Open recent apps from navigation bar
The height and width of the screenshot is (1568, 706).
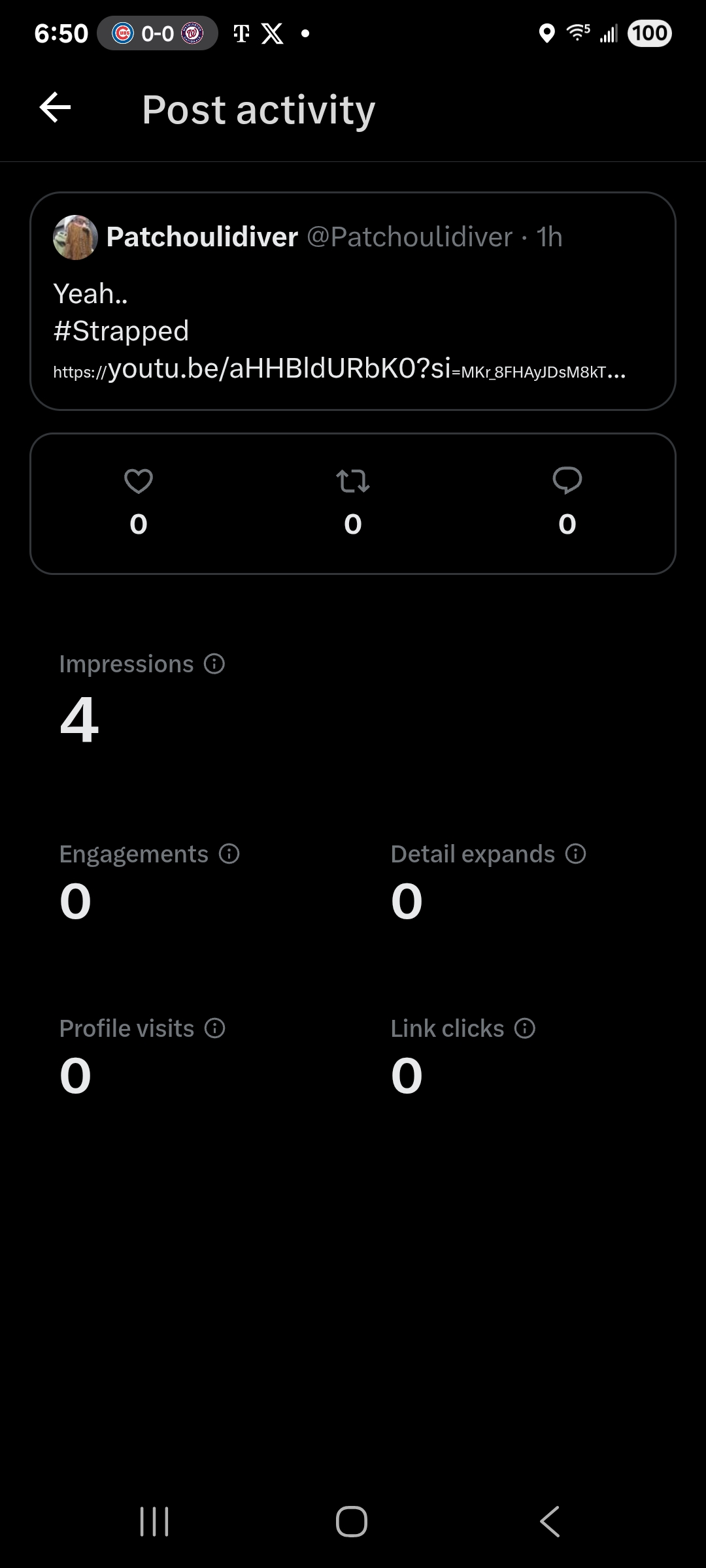click(x=155, y=1522)
